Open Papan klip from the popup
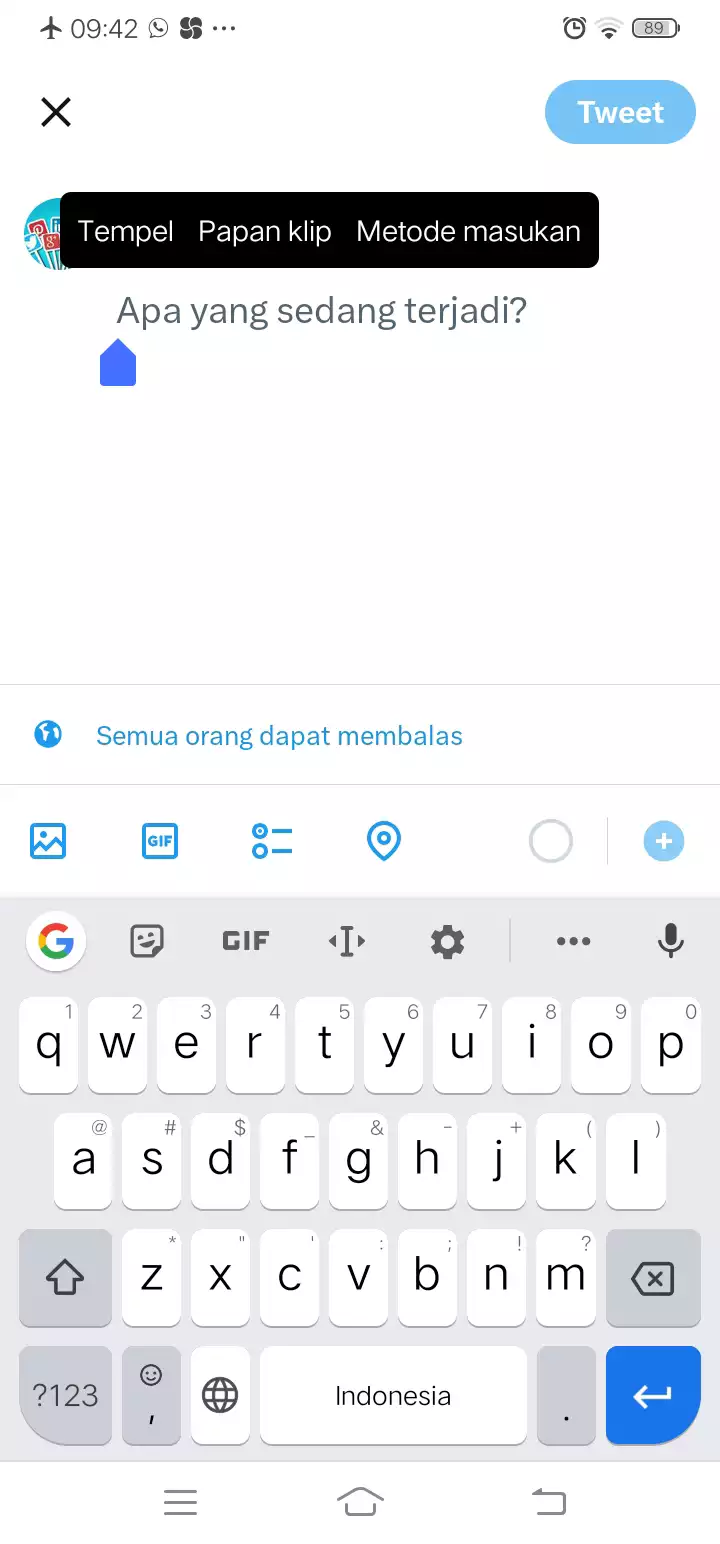 click(x=265, y=231)
